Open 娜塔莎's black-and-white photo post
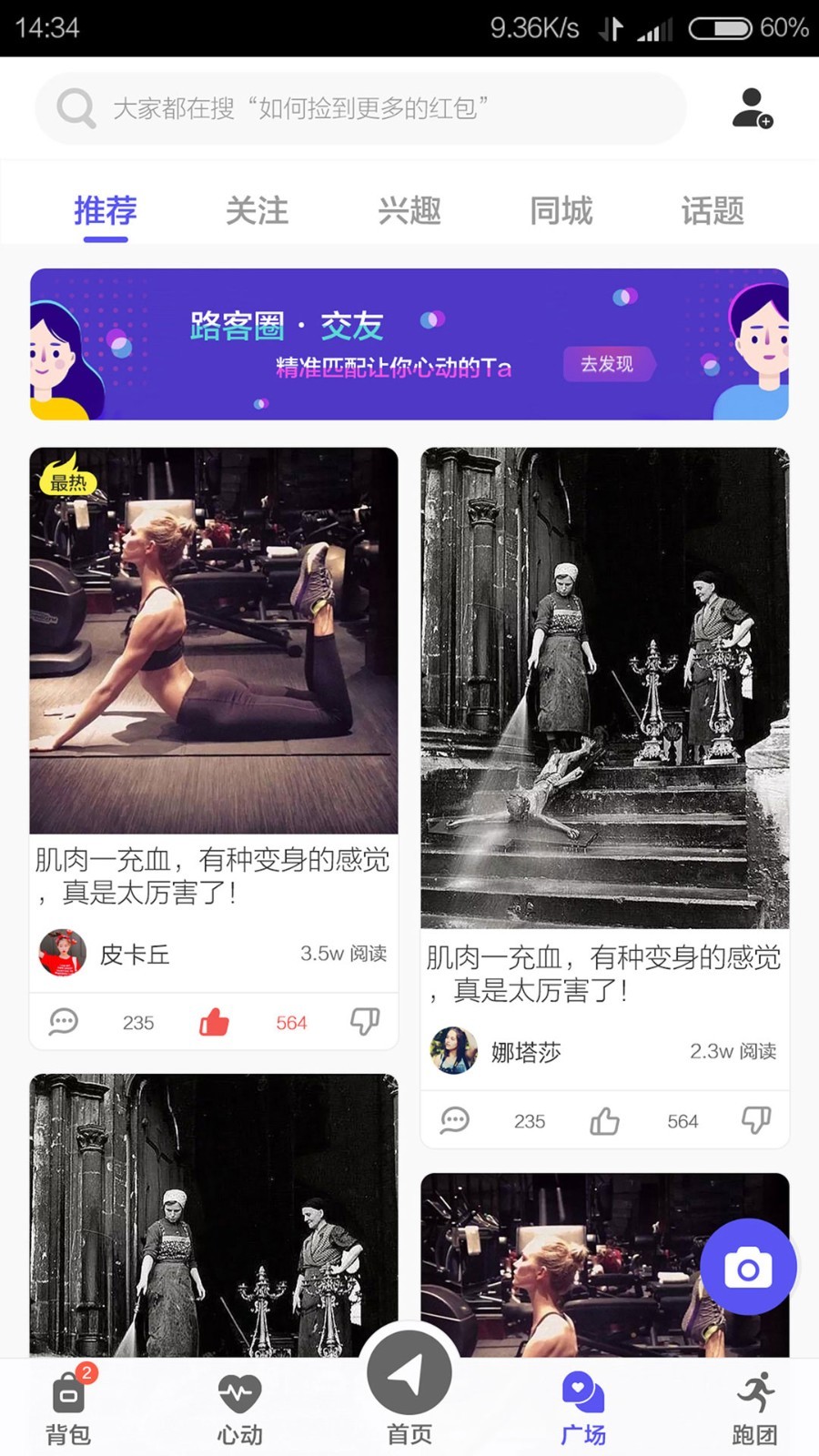The image size is (819, 1456). point(604,688)
